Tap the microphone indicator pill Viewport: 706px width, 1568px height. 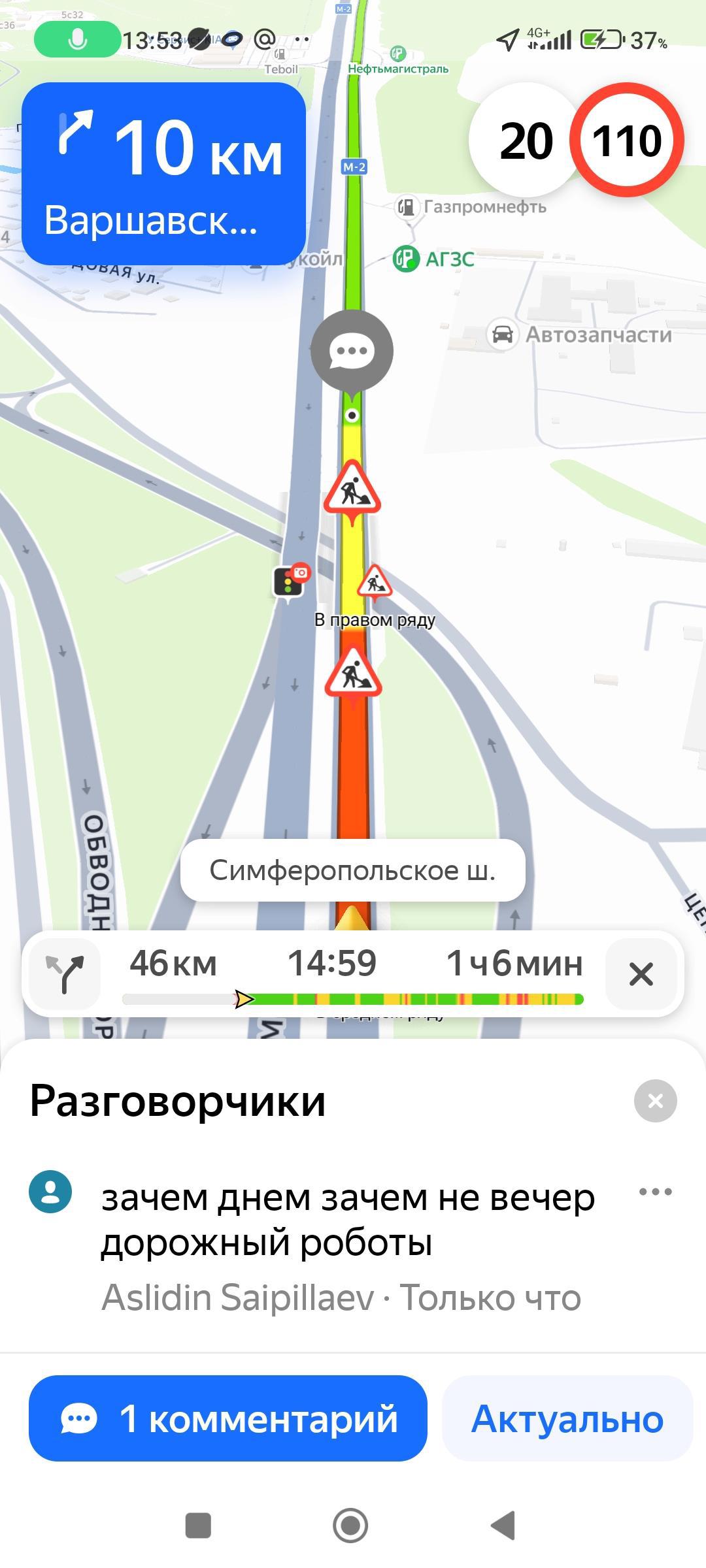pyautogui.click(x=77, y=40)
